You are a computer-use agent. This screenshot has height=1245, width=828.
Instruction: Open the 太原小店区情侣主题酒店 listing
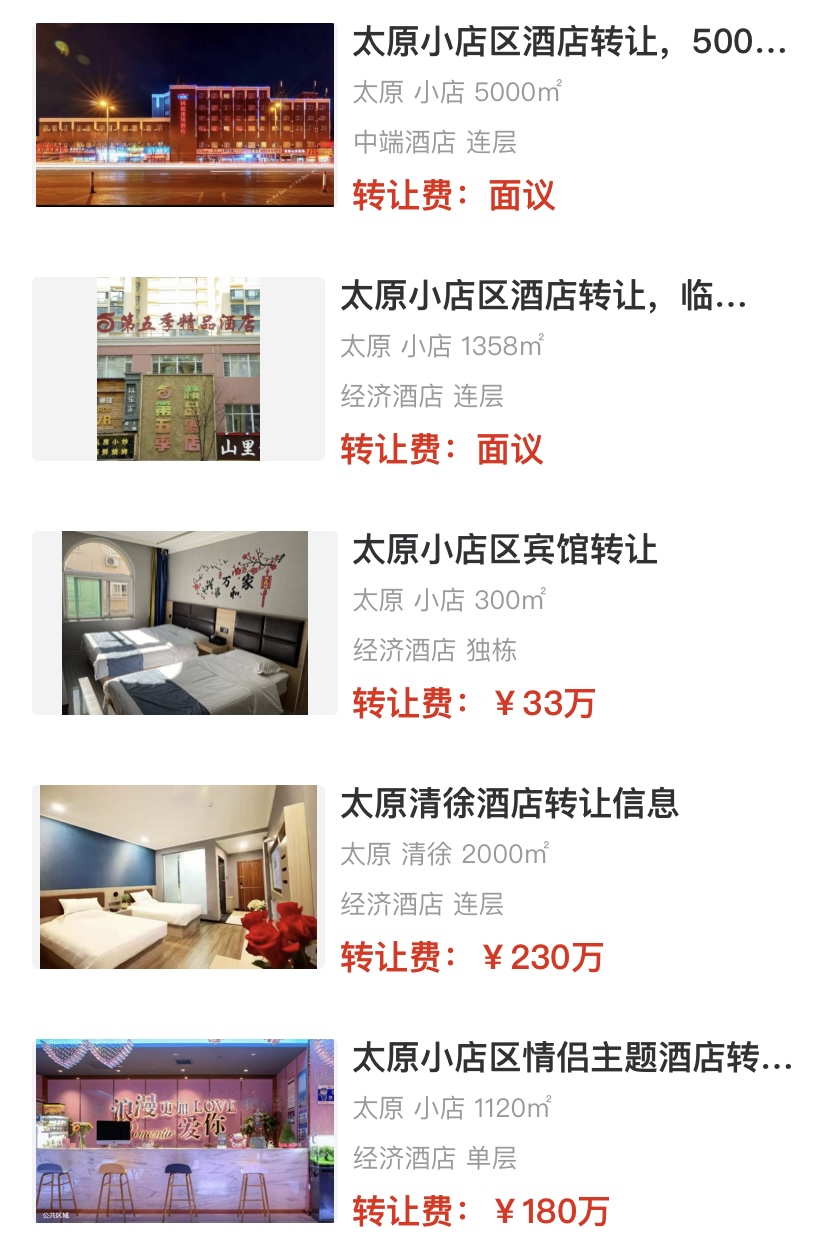point(571,1058)
